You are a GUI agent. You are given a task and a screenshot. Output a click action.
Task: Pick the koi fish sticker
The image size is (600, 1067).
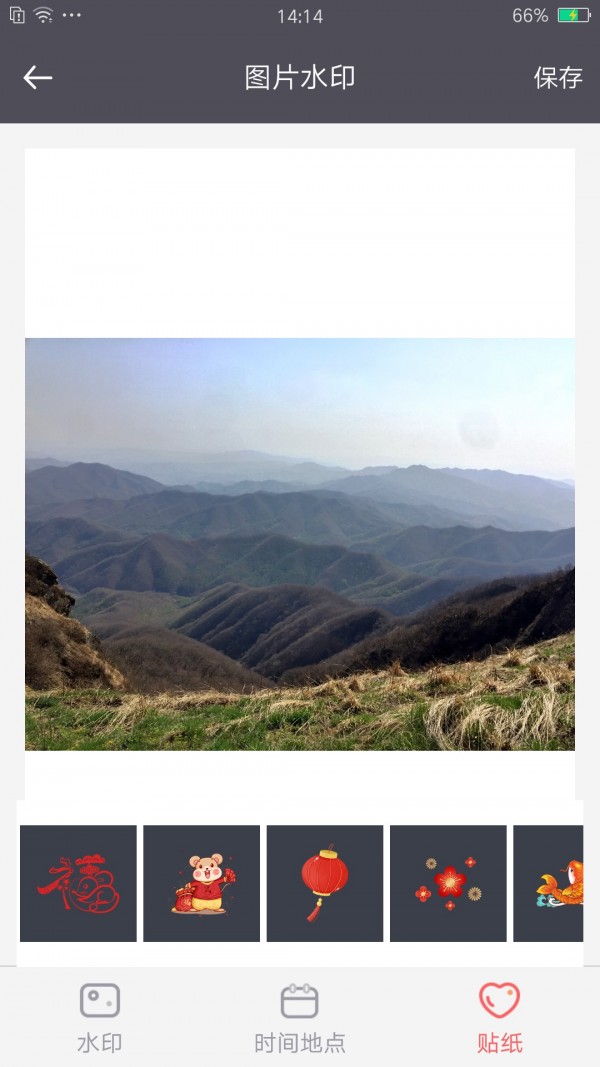pos(550,883)
